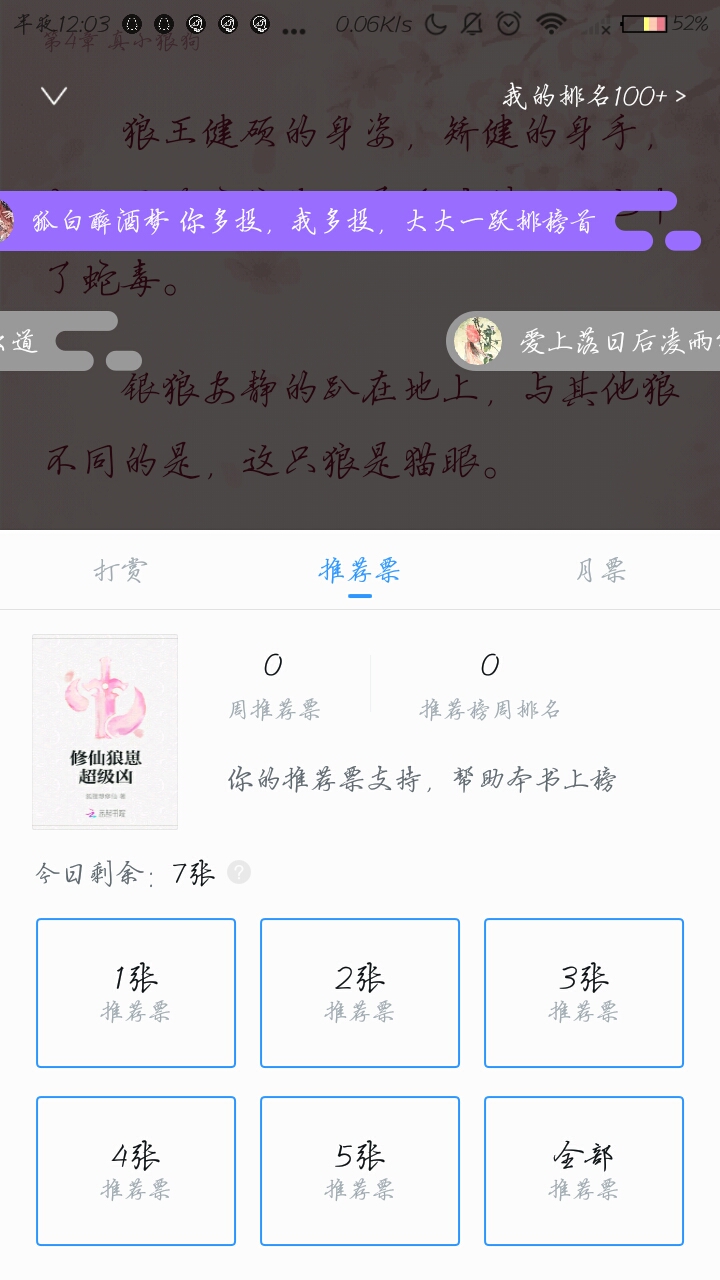The height and width of the screenshot is (1280, 720).
Task: Give 4张 推荐票
Action: click(x=136, y=1171)
